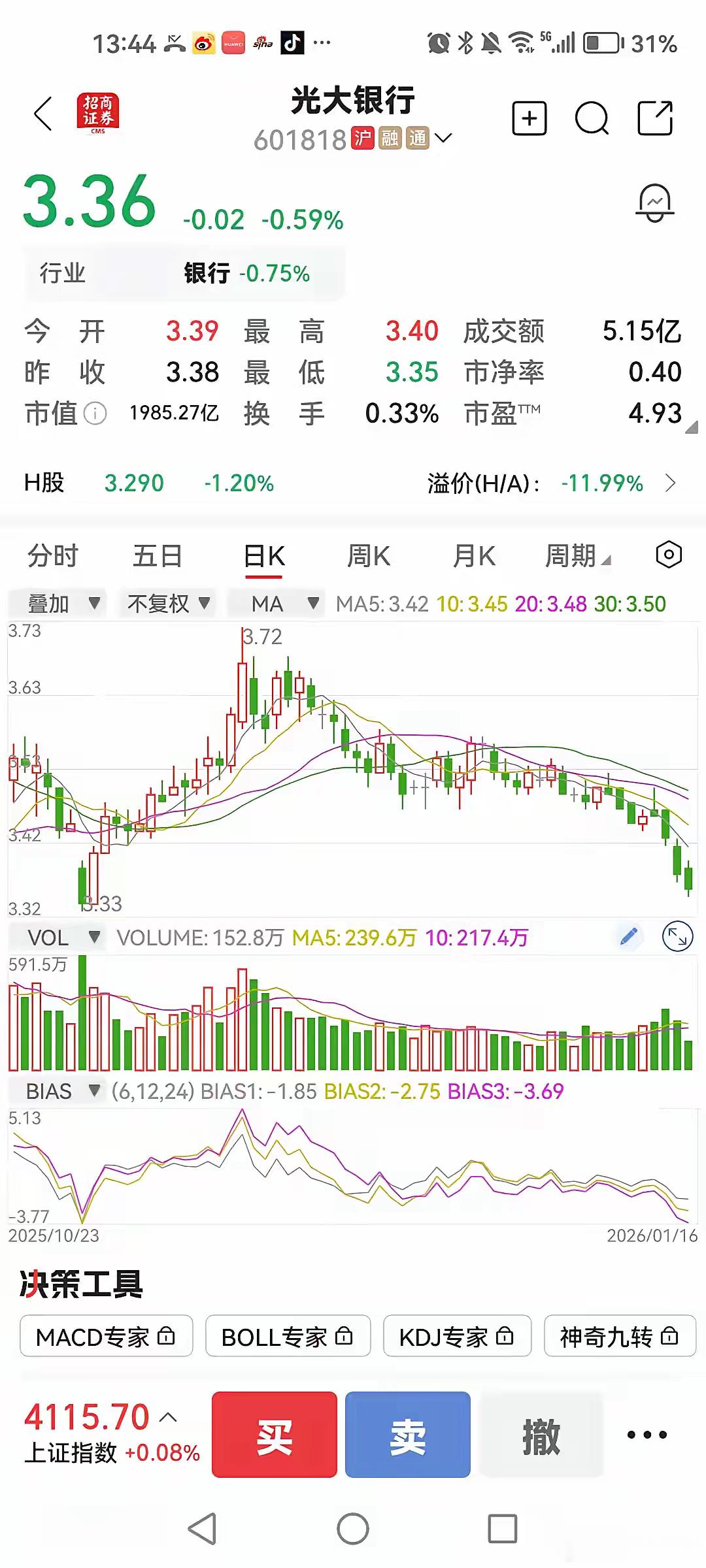Click the price alert bell icon
The image size is (706, 1568).
[x=656, y=203]
